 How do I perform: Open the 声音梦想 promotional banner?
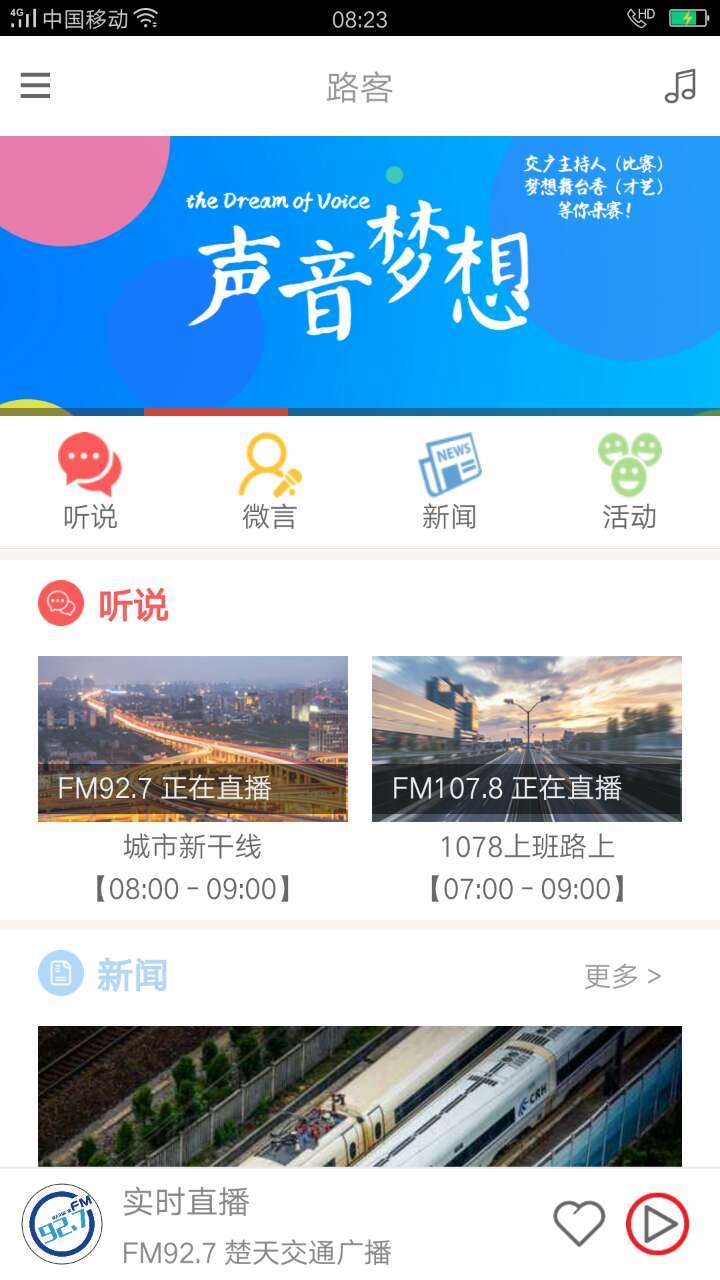[360, 272]
